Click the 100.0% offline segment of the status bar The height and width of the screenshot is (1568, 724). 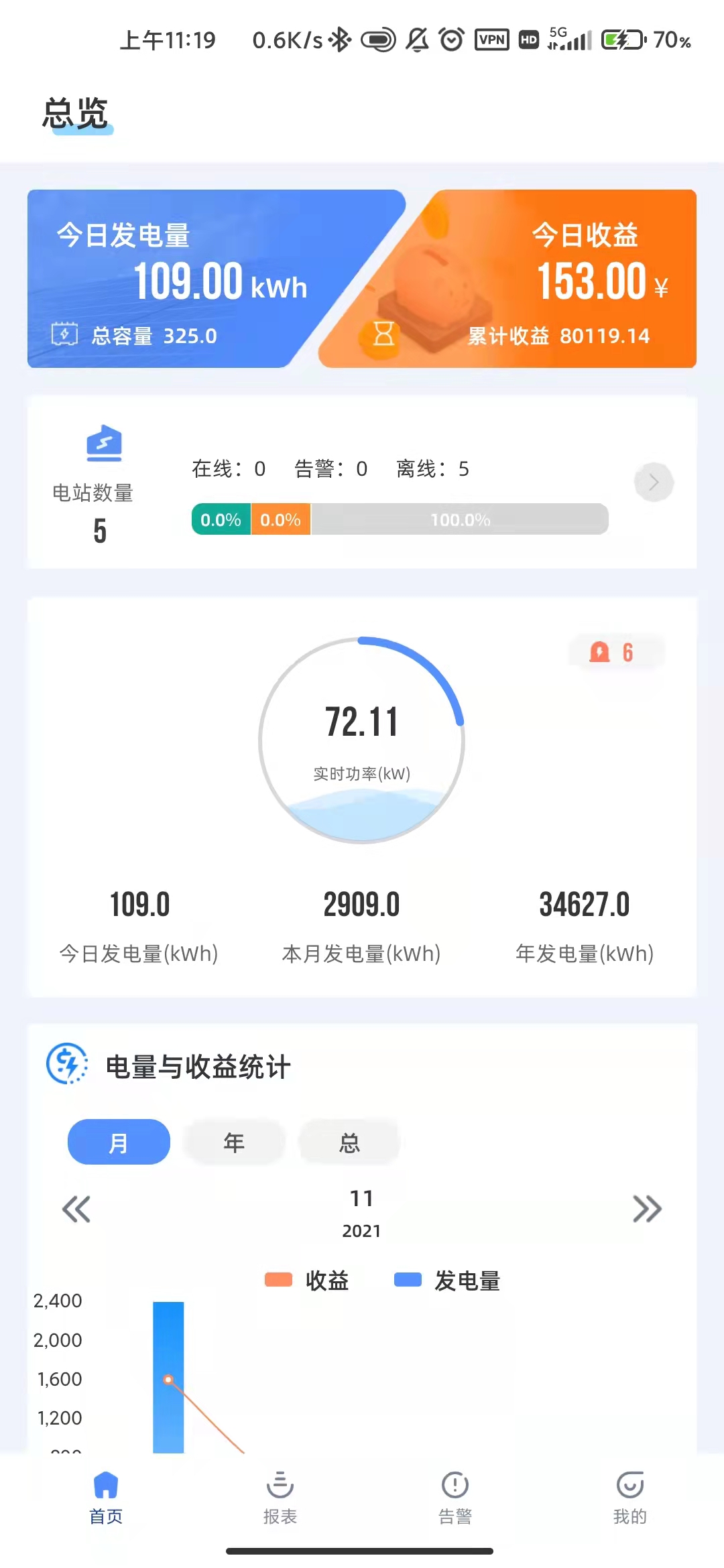(x=459, y=519)
